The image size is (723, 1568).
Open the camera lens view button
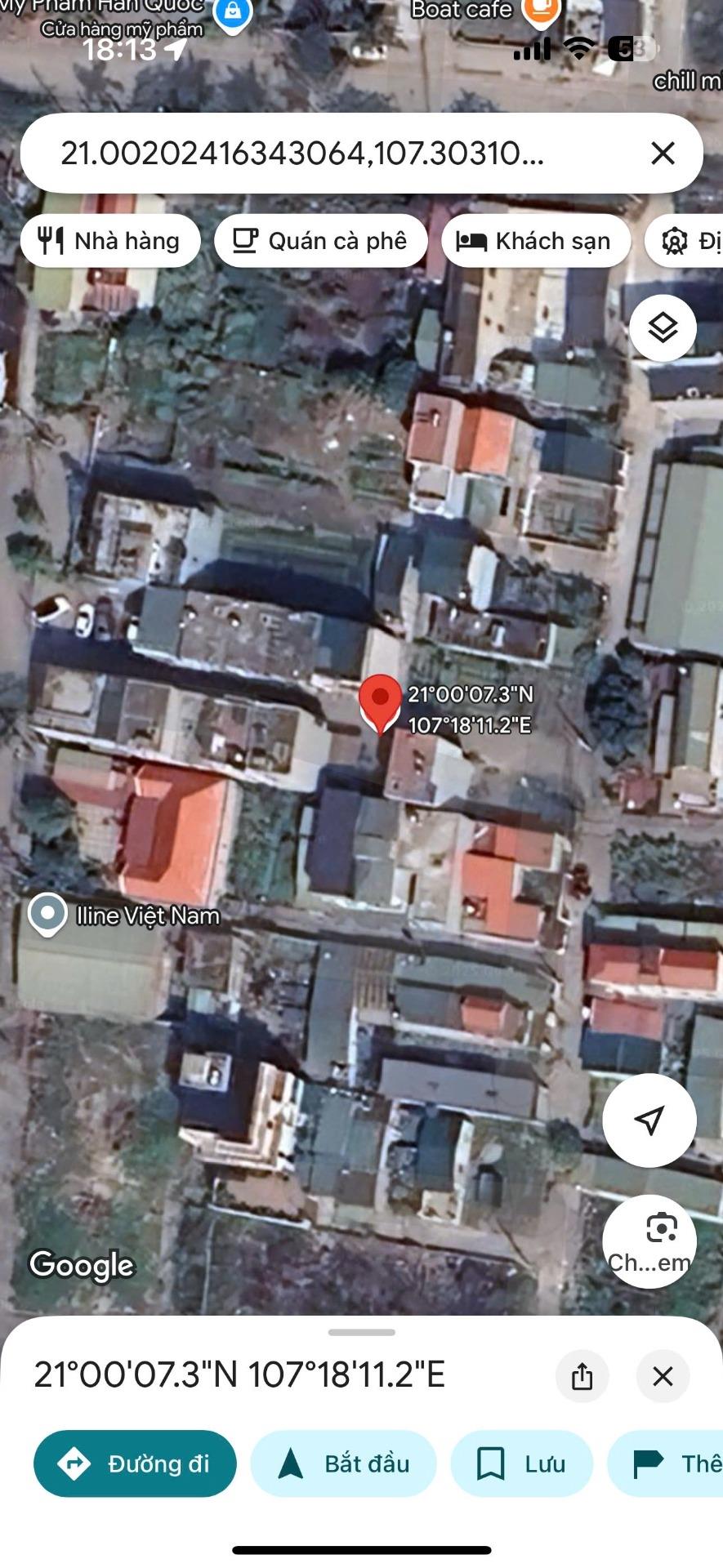coord(649,1241)
